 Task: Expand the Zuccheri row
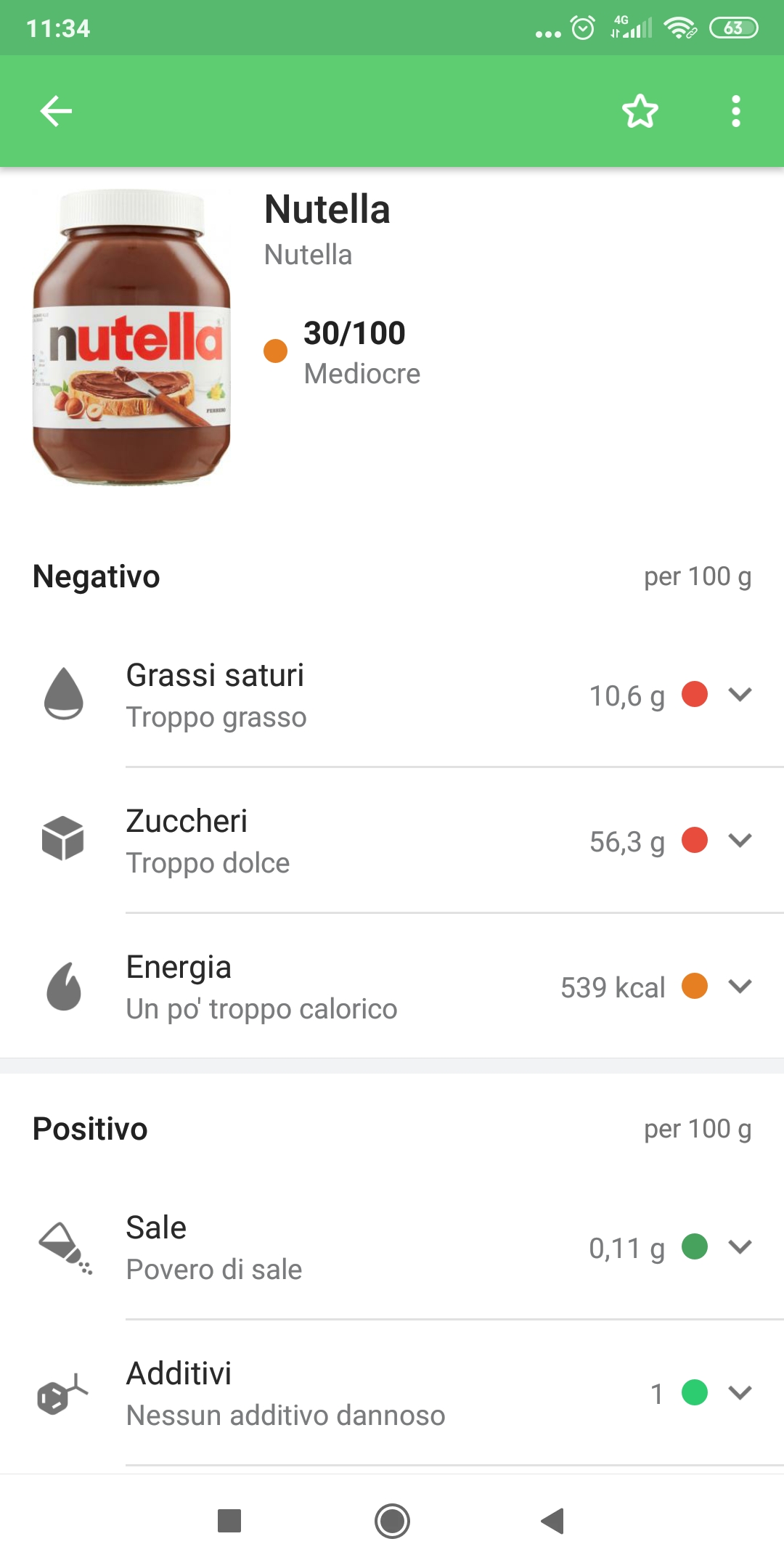coord(740,841)
